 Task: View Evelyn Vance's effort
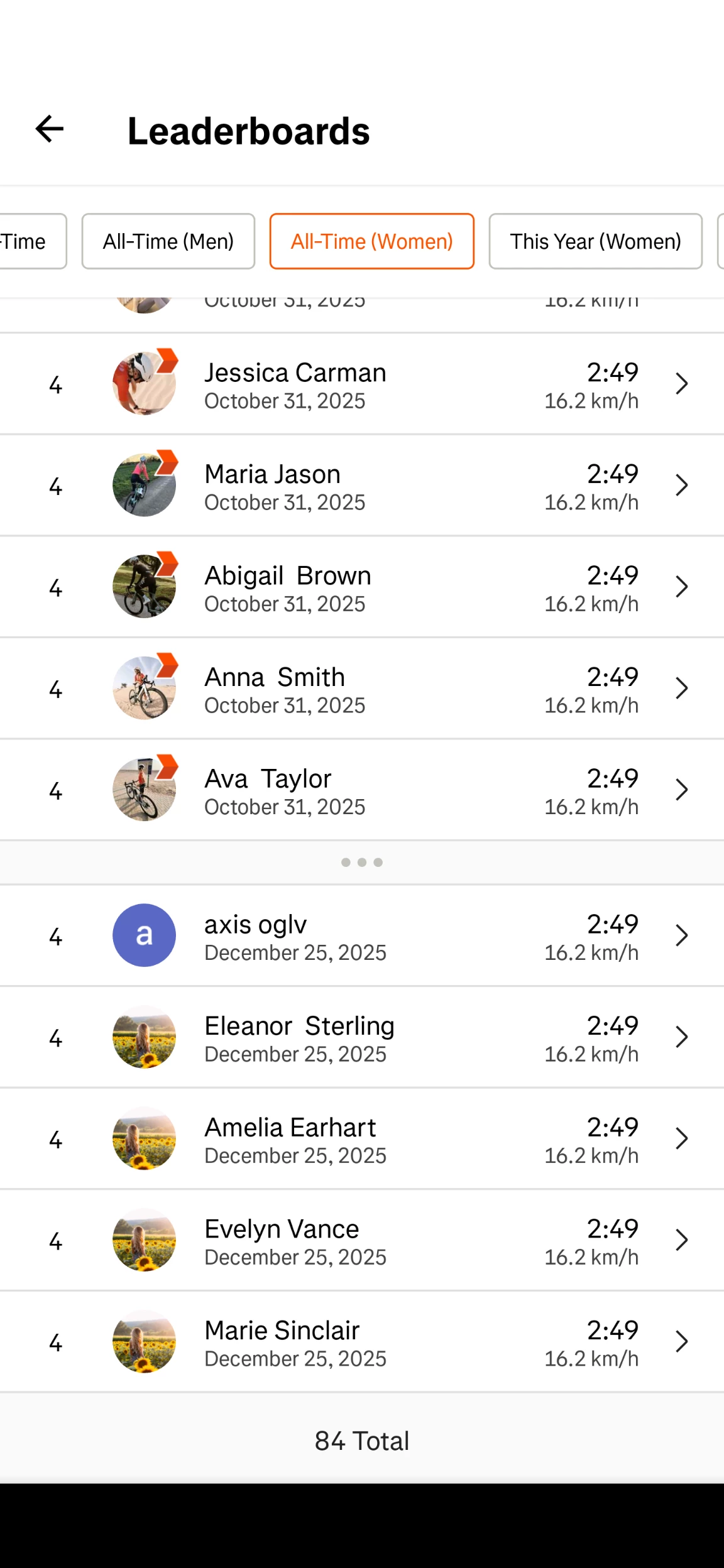[362, 1241]
